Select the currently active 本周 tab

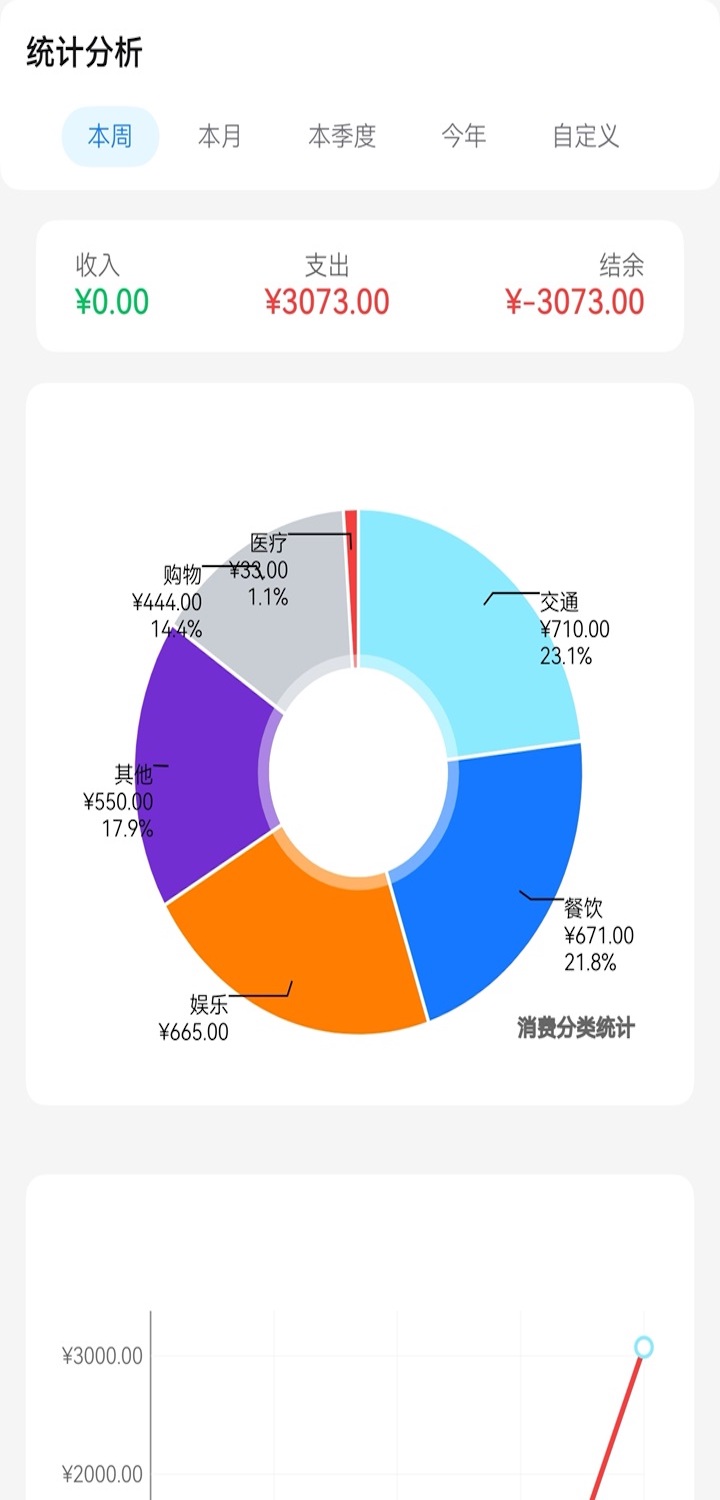pyautogui.click(x=109, y=137)
